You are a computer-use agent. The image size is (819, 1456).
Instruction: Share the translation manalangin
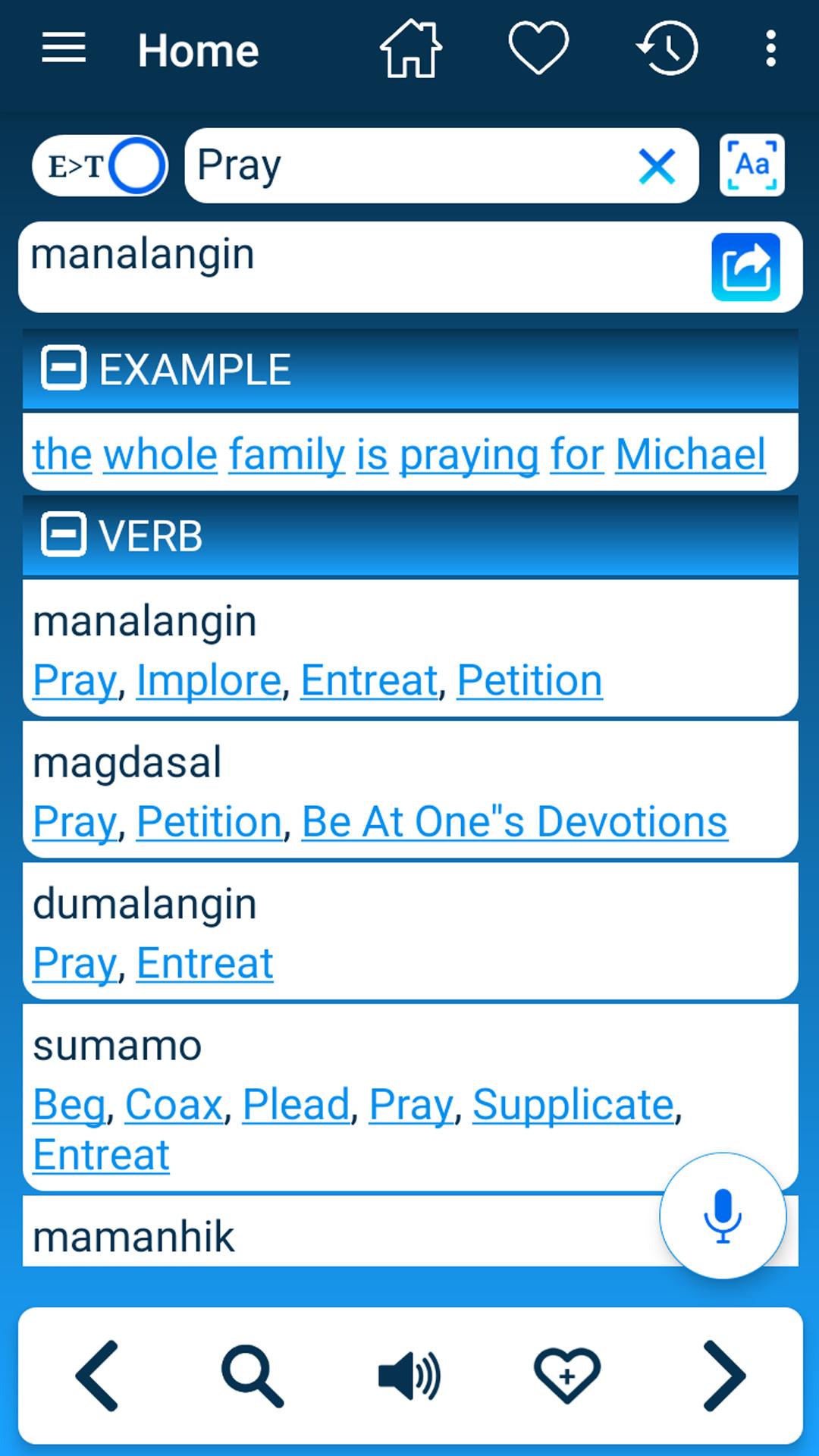pyautogui.click(x=745, y=267)
